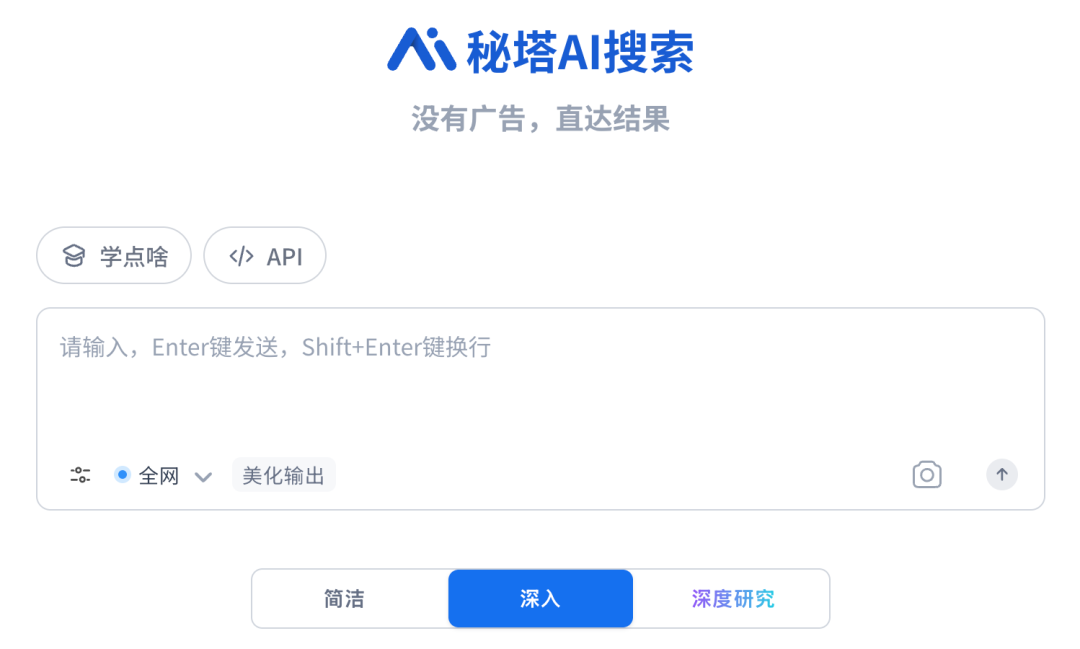Select the 深入 mode

tap(540, 599)
